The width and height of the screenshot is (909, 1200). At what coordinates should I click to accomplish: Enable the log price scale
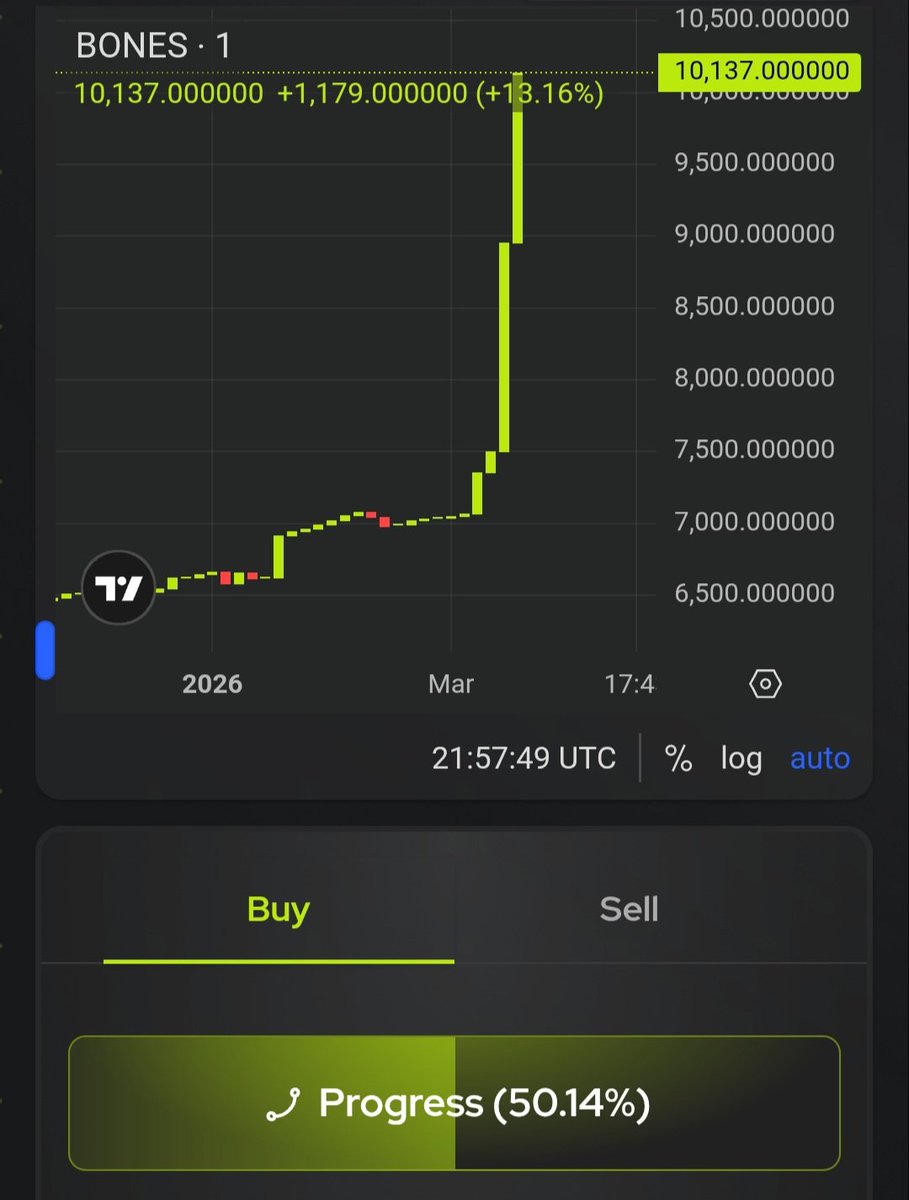[741, 759]
